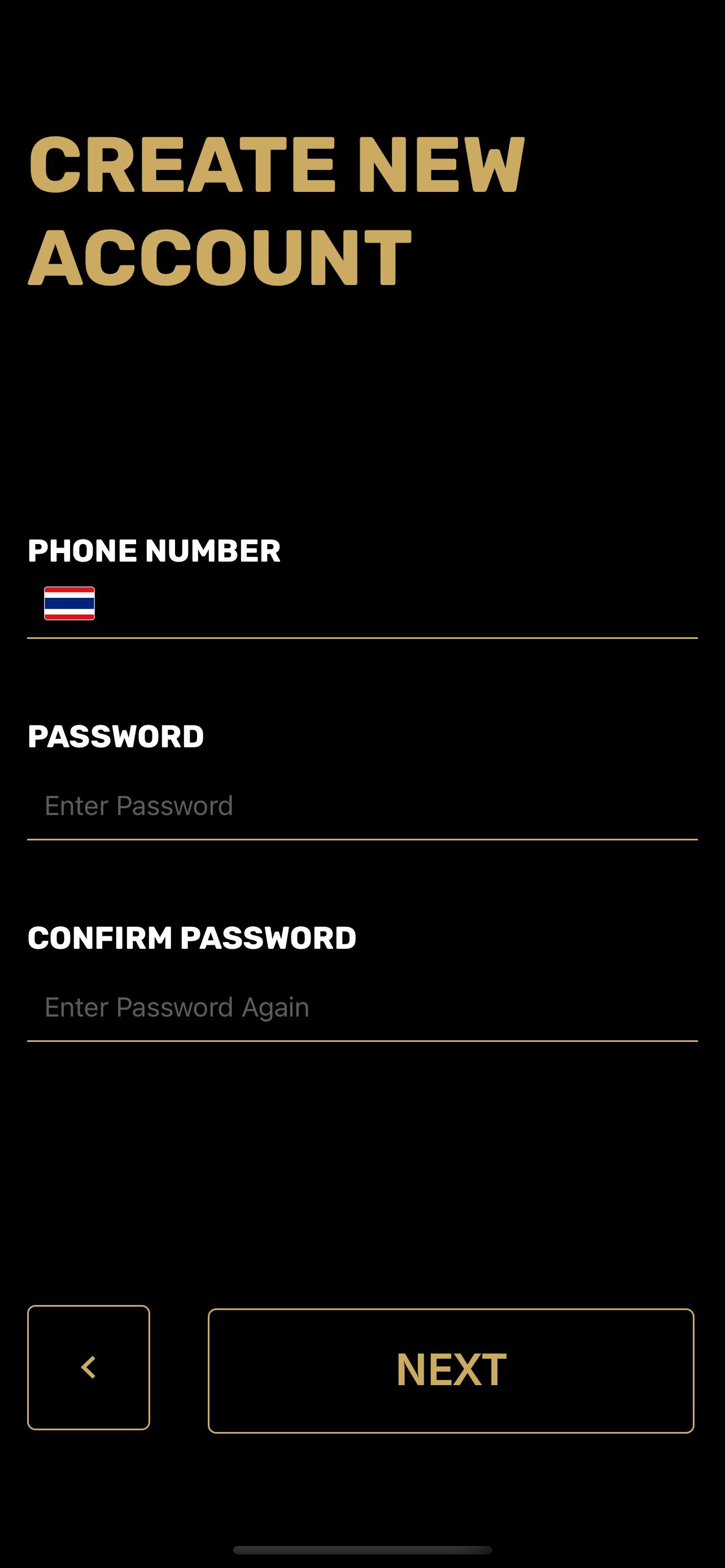
Task: Tap the Enter Password field
Action: click(362, 806)
